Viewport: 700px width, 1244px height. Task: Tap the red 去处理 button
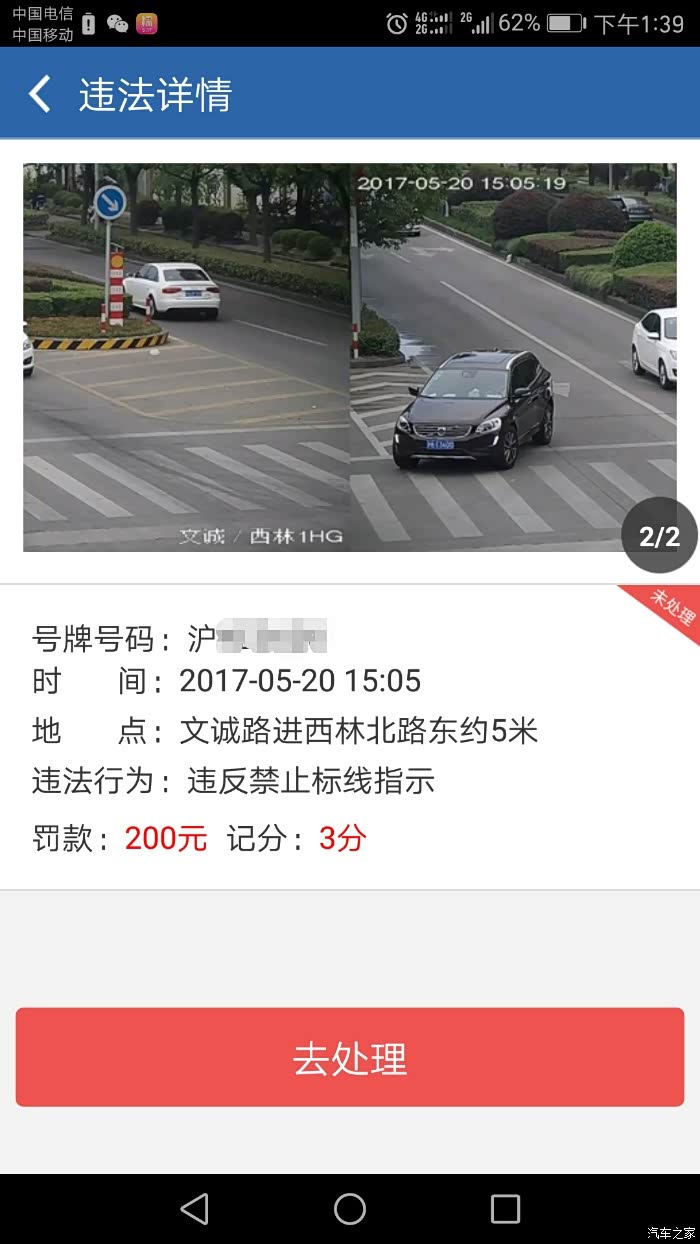(x=350, y=1057)
